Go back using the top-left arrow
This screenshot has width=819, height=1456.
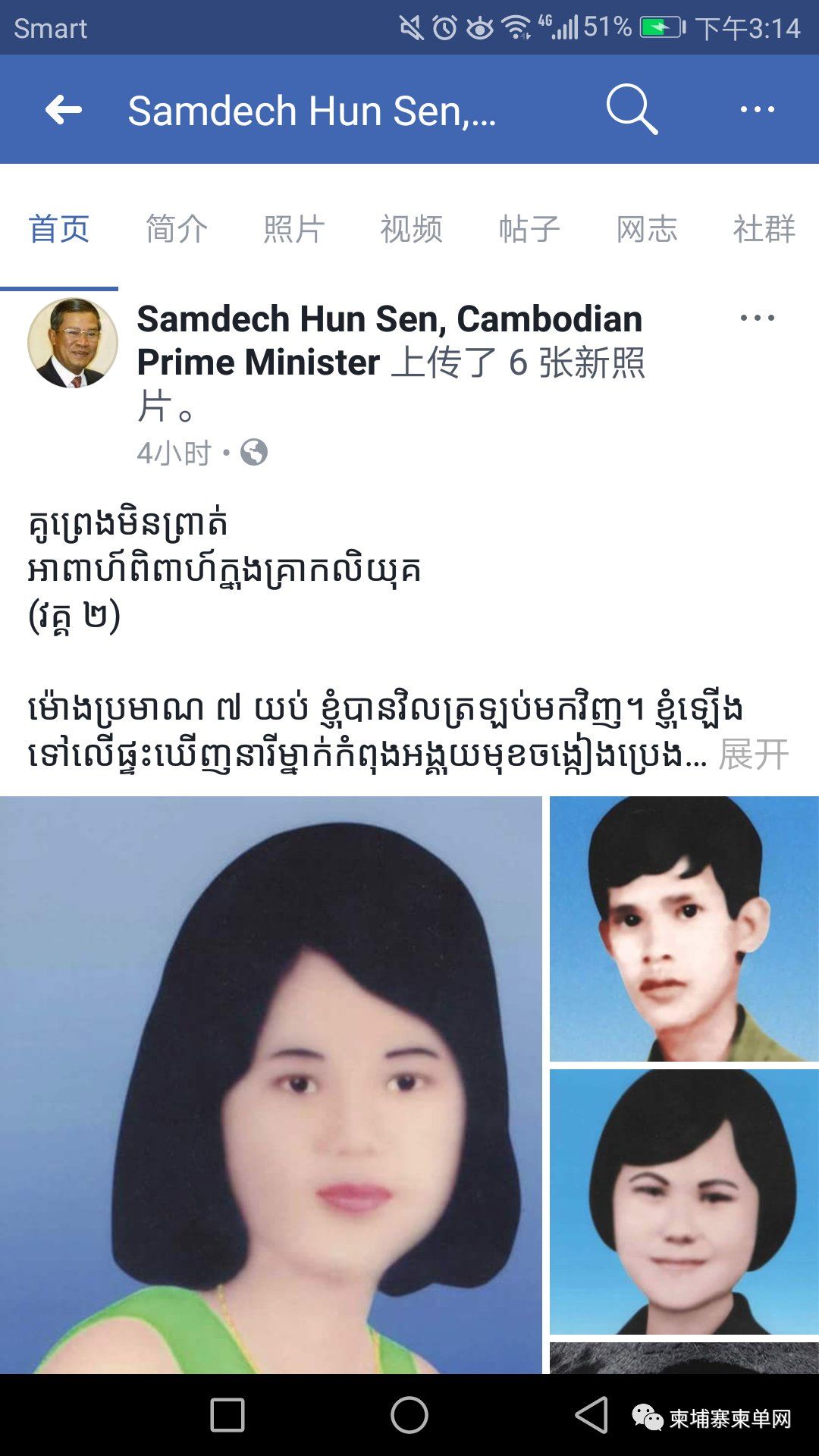pyautogui.click(x=64, y=110)
